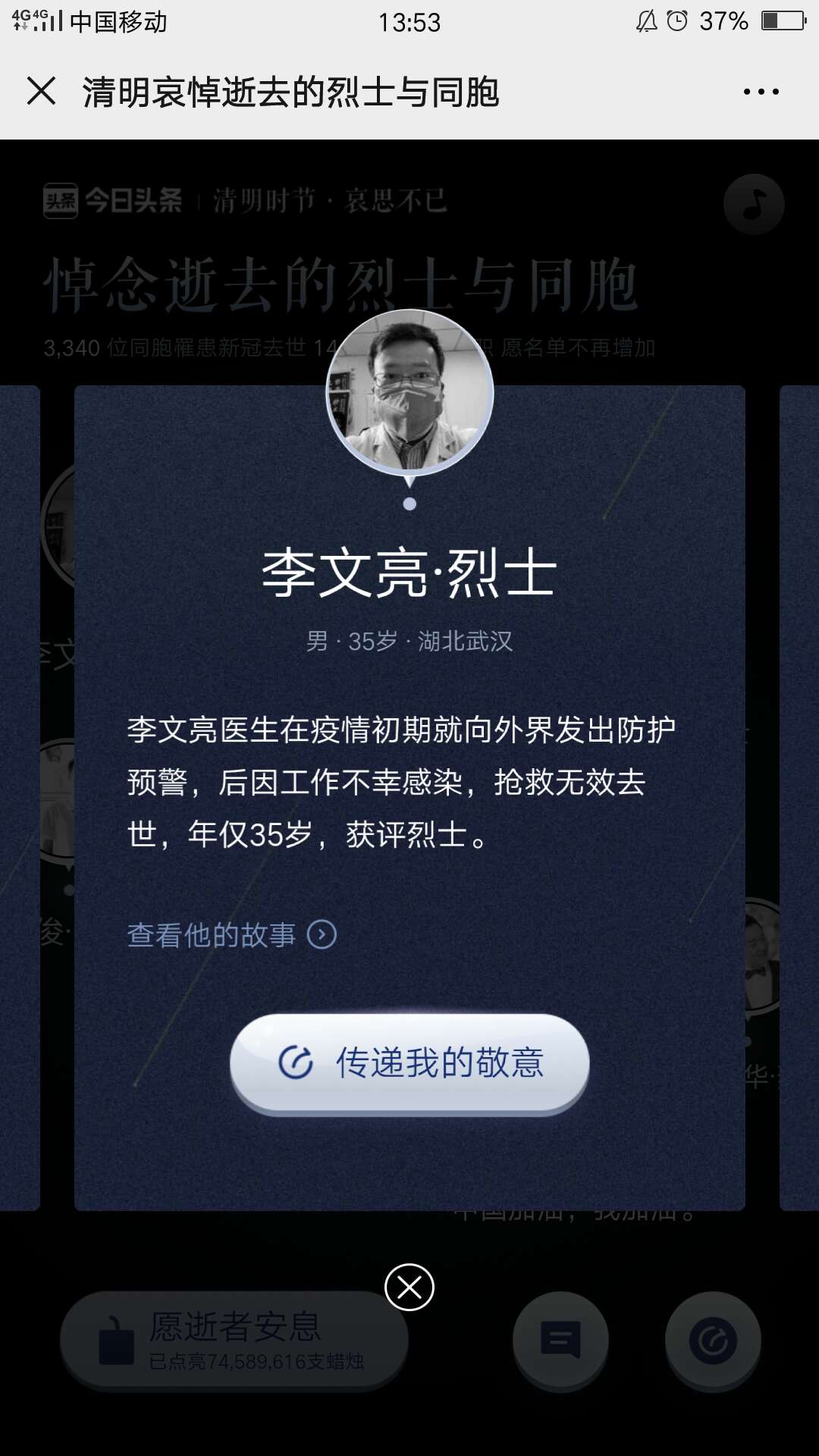
Task: Tap 传递我的敬意 button
Action: tap(409, 1062)
